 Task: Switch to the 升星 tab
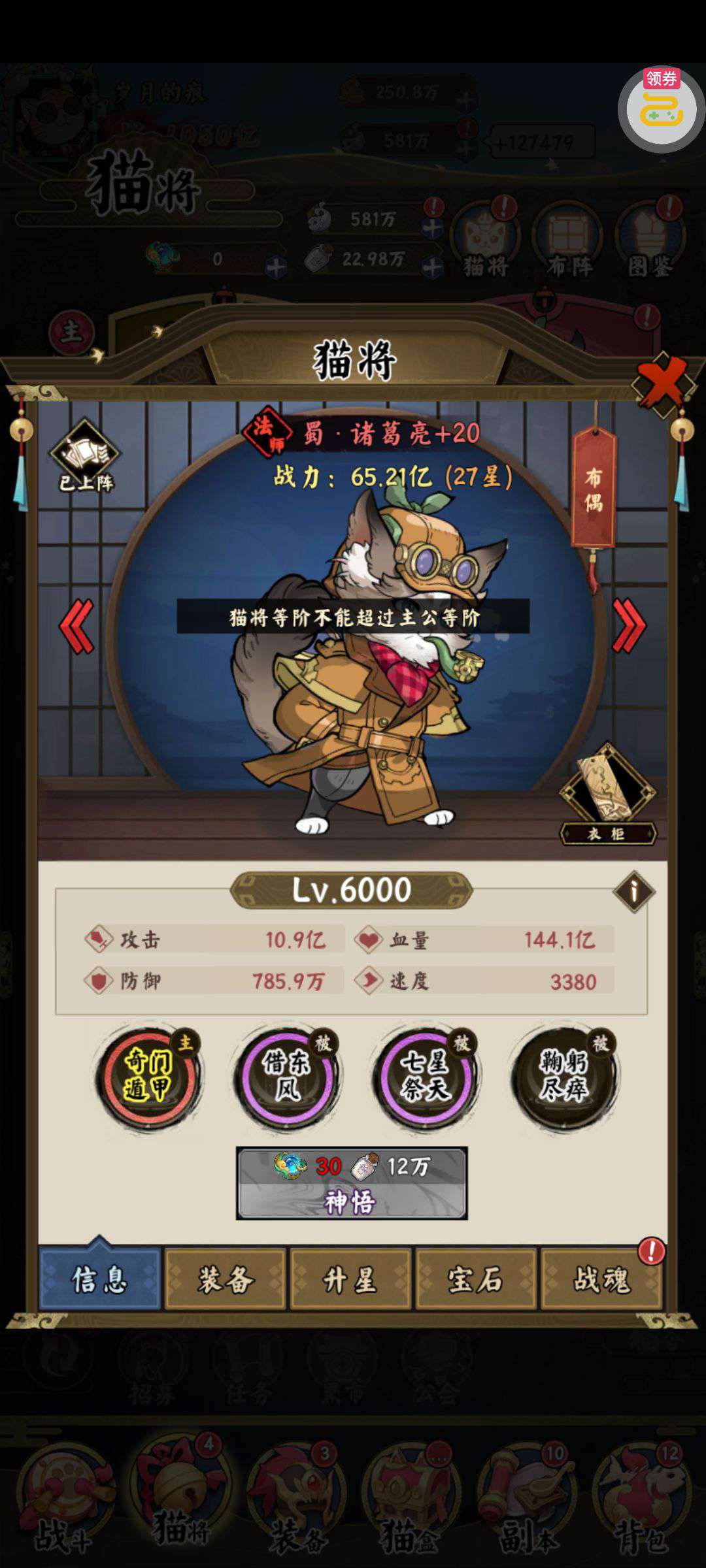pos(351,1279)
